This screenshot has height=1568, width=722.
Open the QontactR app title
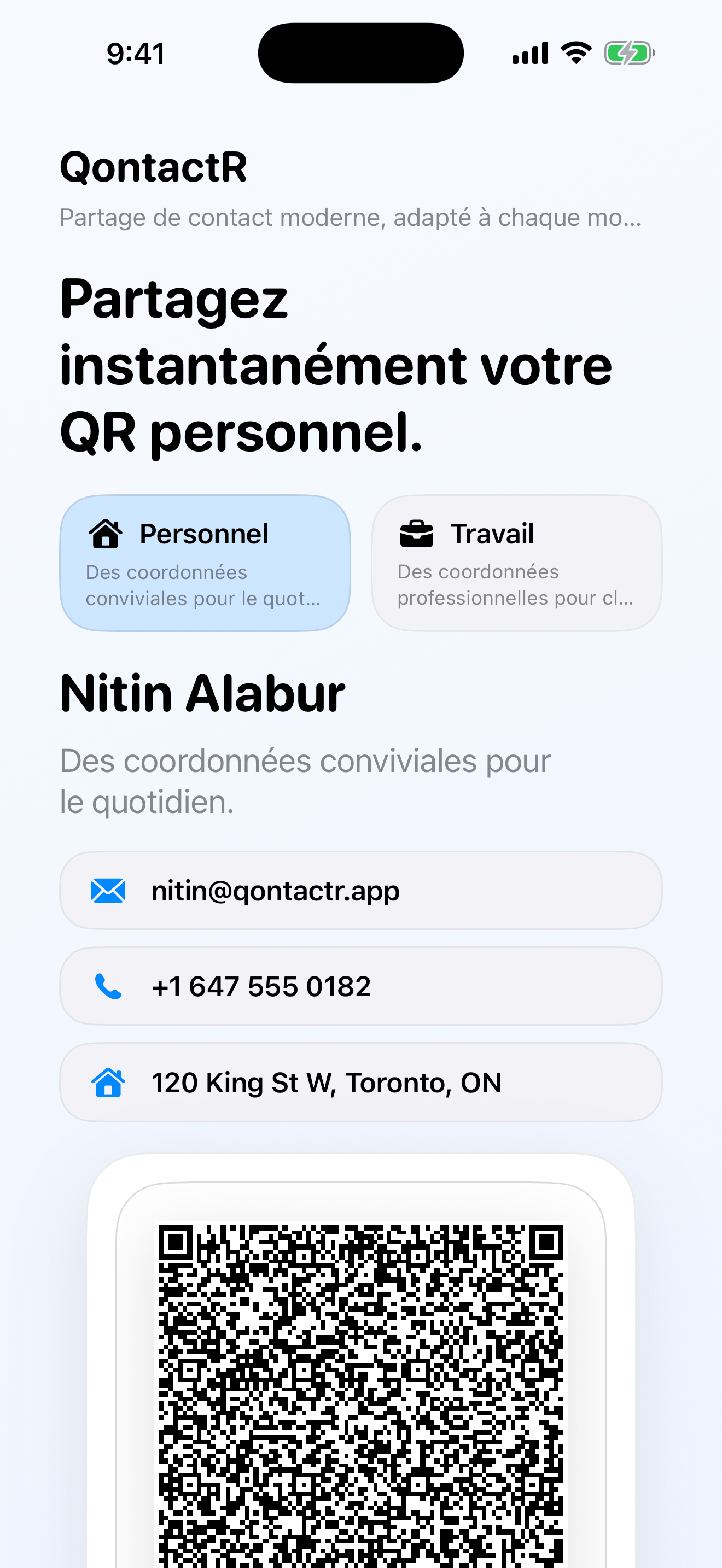[x=153, y=166]
